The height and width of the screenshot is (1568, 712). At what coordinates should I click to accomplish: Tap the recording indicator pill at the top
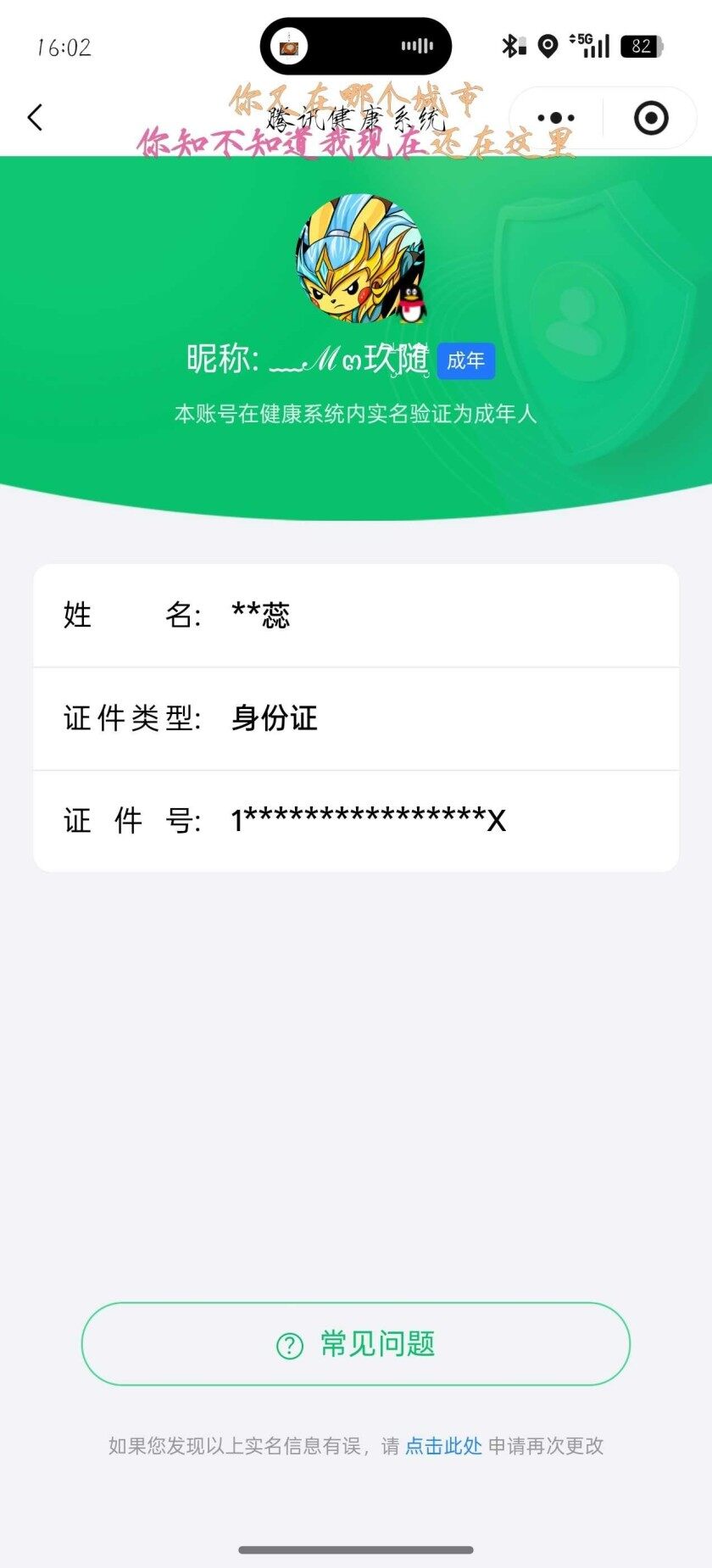pyautogui.click(x=356, y=46)
